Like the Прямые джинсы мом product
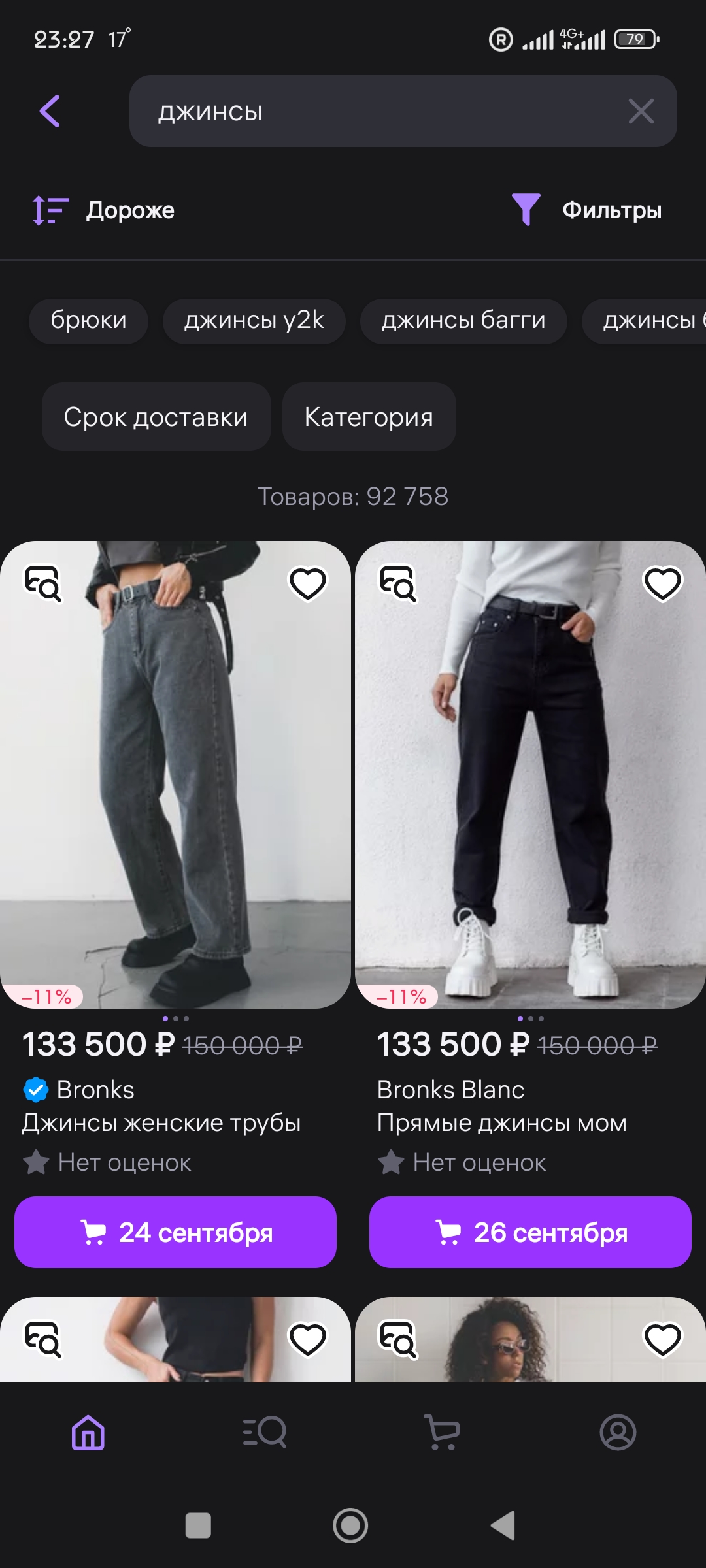 tap(662, 583)
